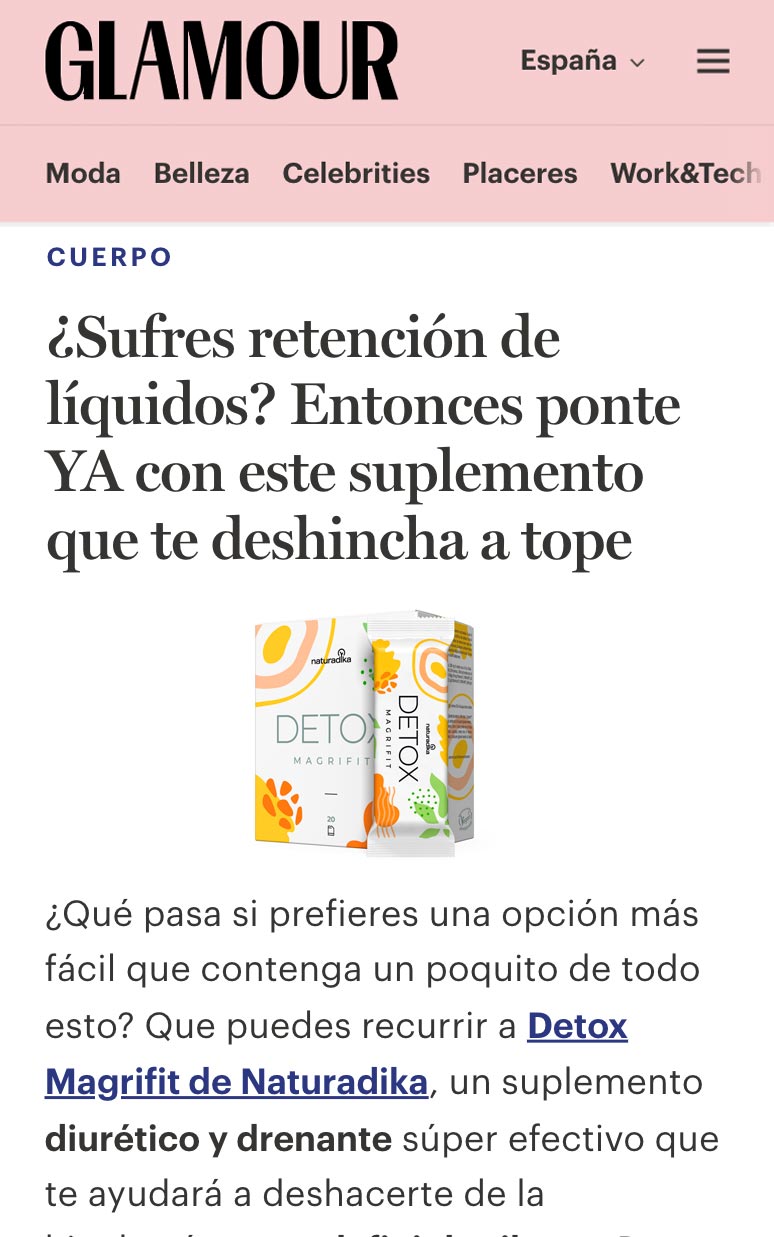774x1237 pixels.
Task: Expand the España country selector
Action: click(582, 61)
